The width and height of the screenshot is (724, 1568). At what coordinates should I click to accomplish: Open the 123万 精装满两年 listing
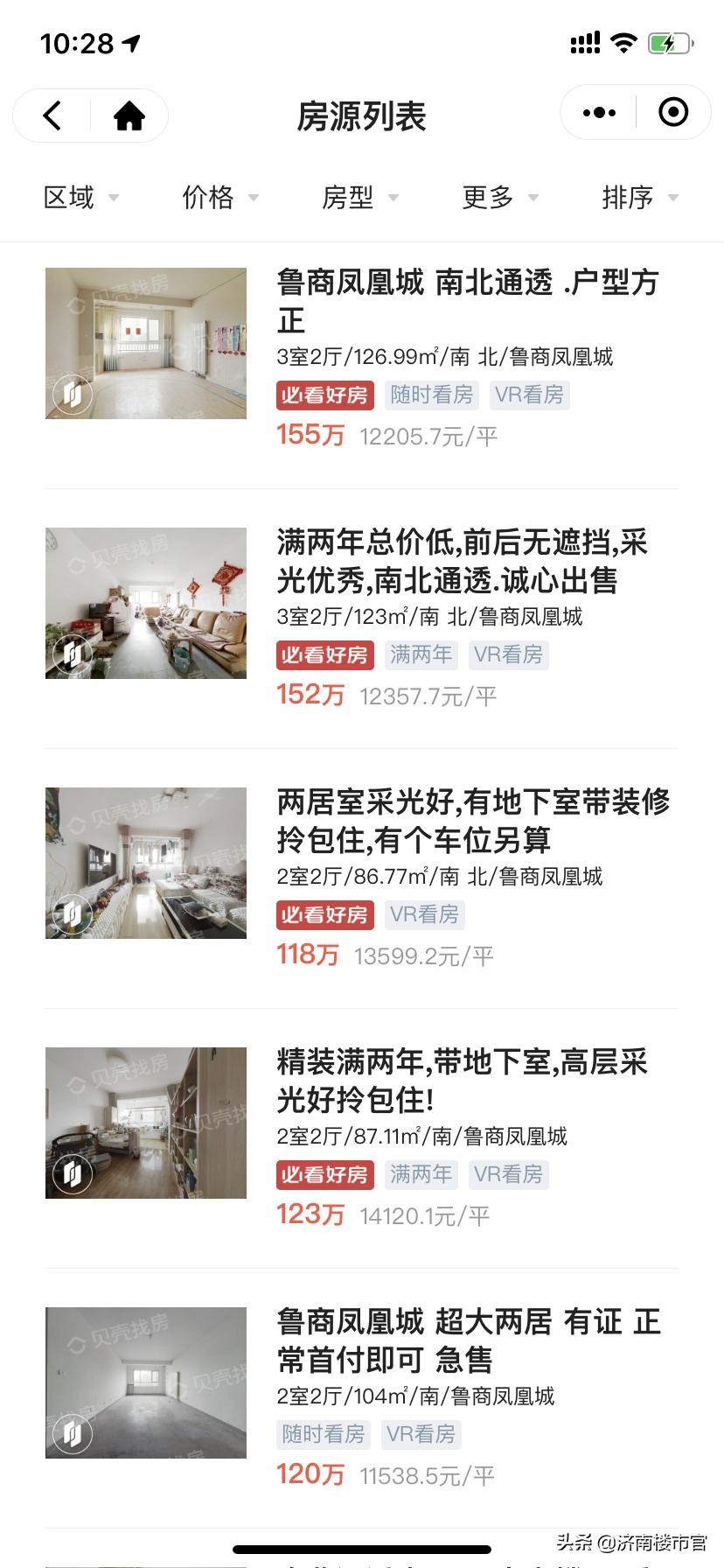pos(461,1081)
